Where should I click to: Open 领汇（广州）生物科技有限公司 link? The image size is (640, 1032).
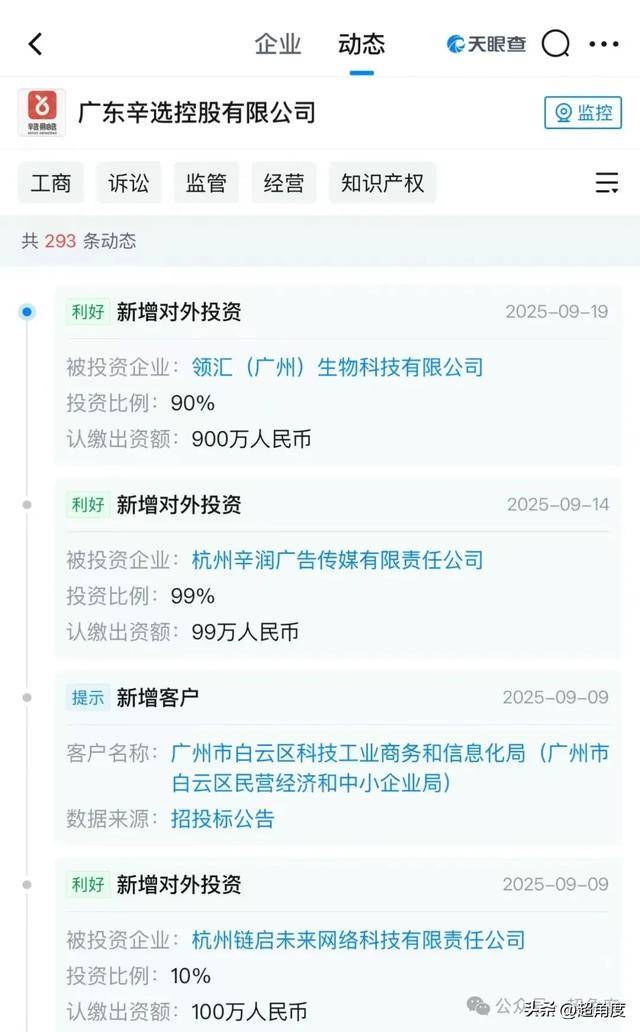coord(337,367)
